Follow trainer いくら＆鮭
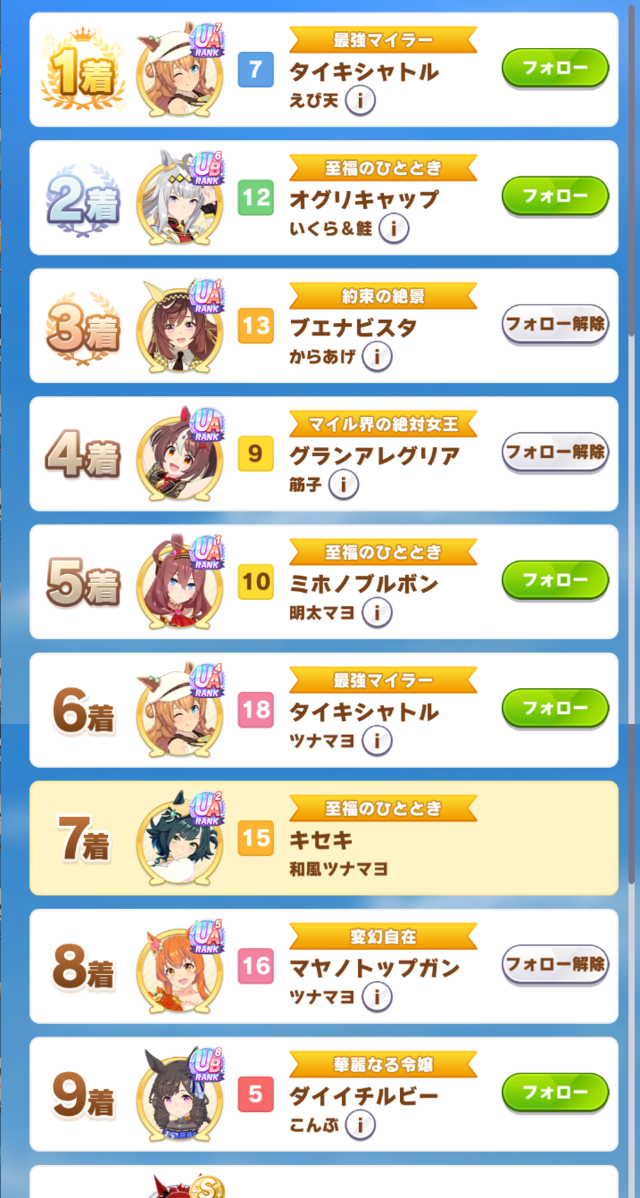 point(555,196)
